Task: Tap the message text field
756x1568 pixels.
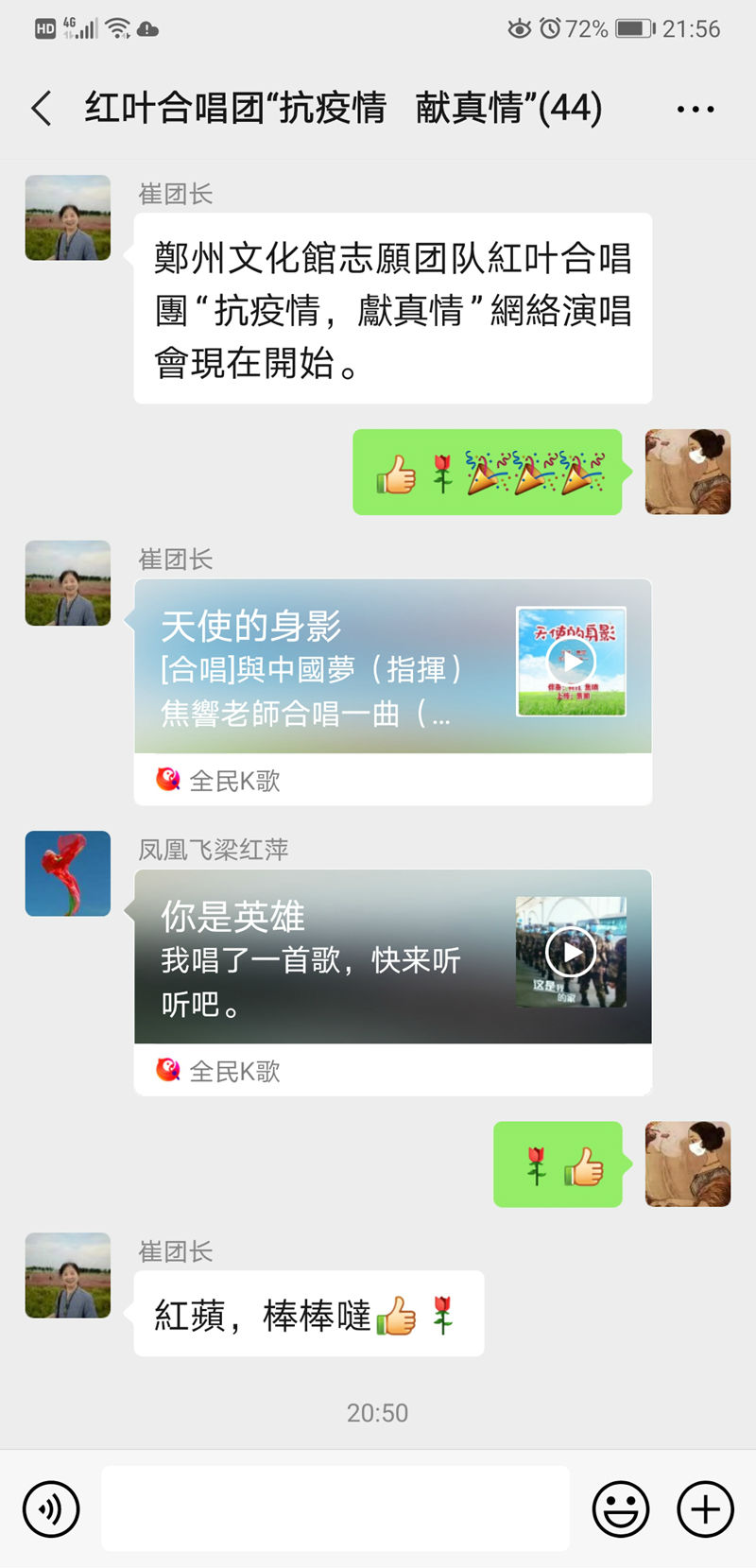Action: coord(335,1508)
